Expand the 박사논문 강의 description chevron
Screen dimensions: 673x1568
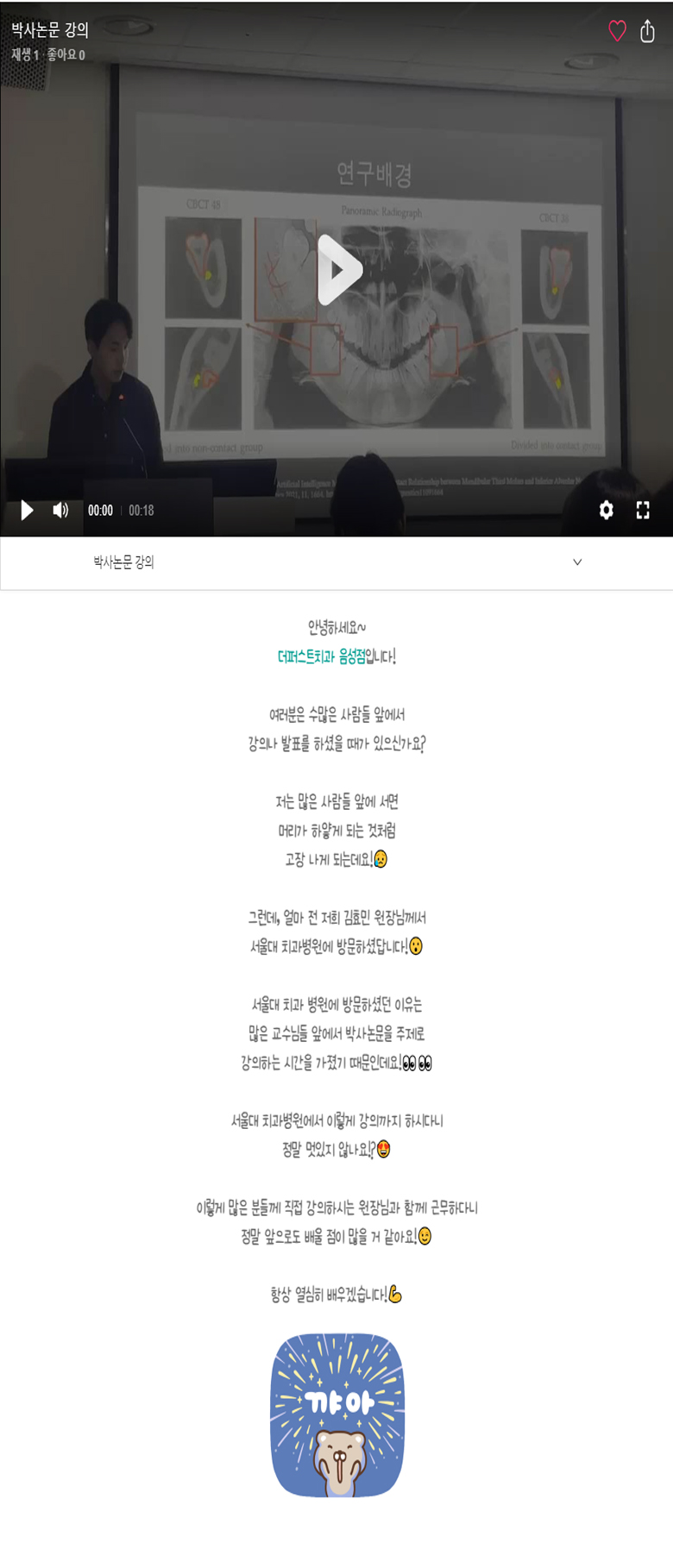point(577,561)
